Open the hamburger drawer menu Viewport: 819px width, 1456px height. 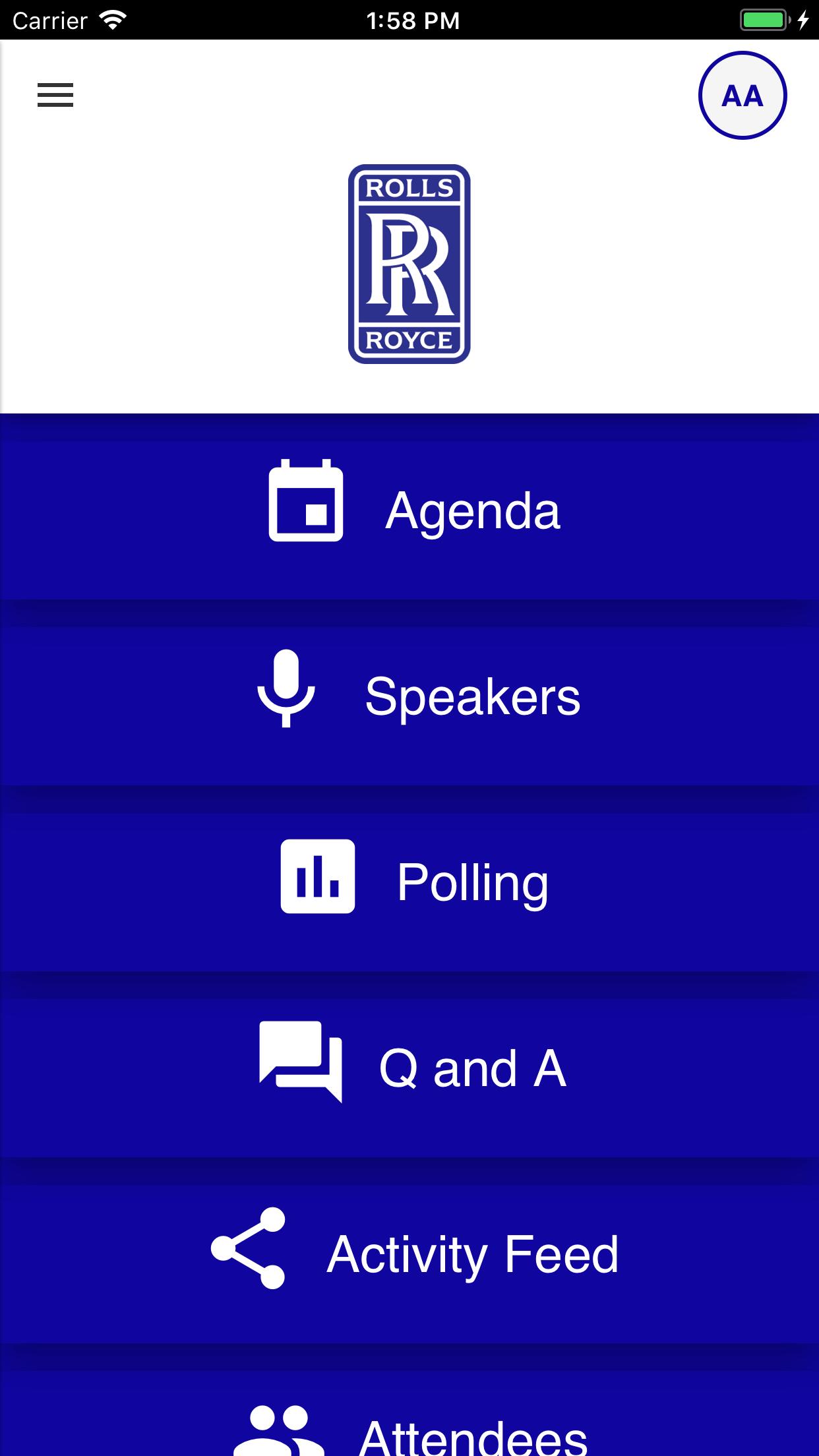pos(55,95)
